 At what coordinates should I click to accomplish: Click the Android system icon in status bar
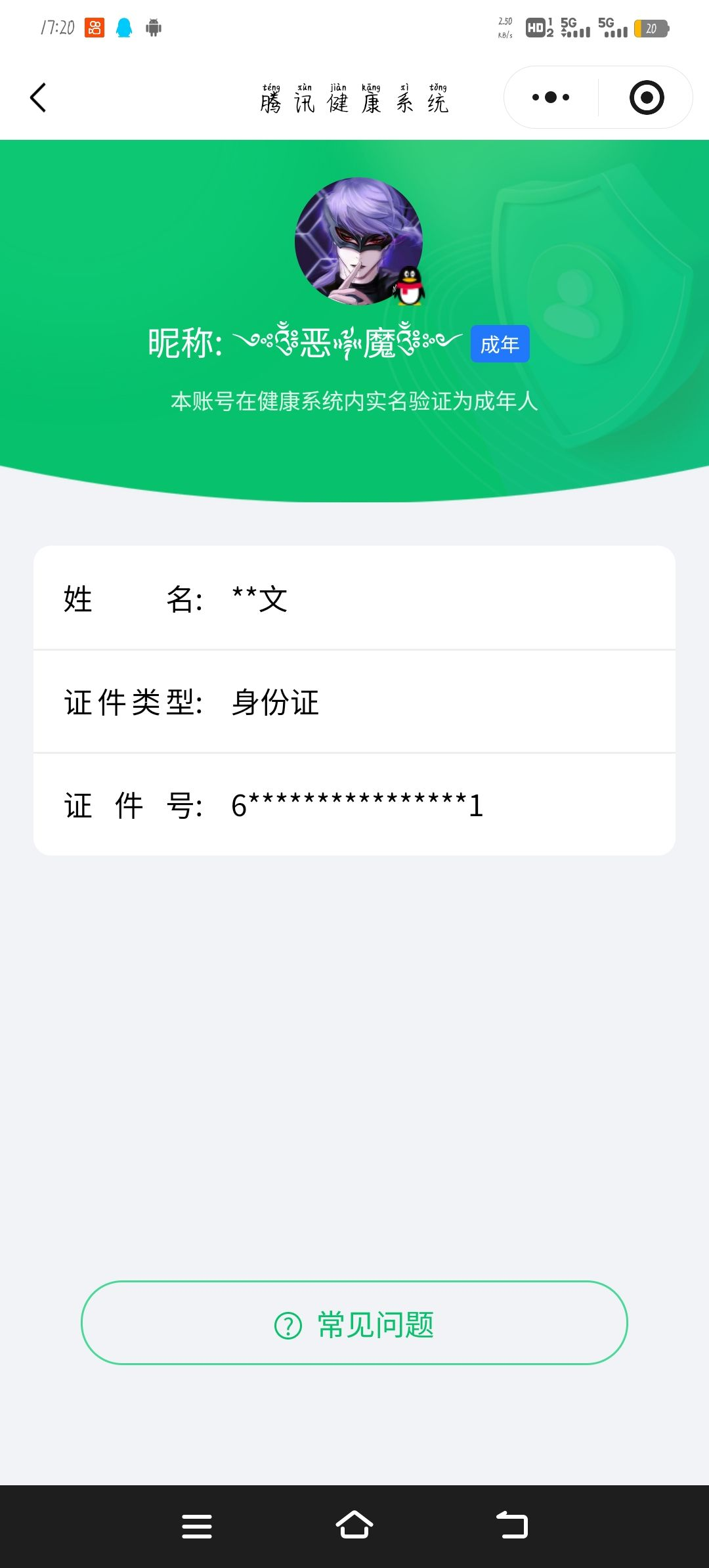153,29
